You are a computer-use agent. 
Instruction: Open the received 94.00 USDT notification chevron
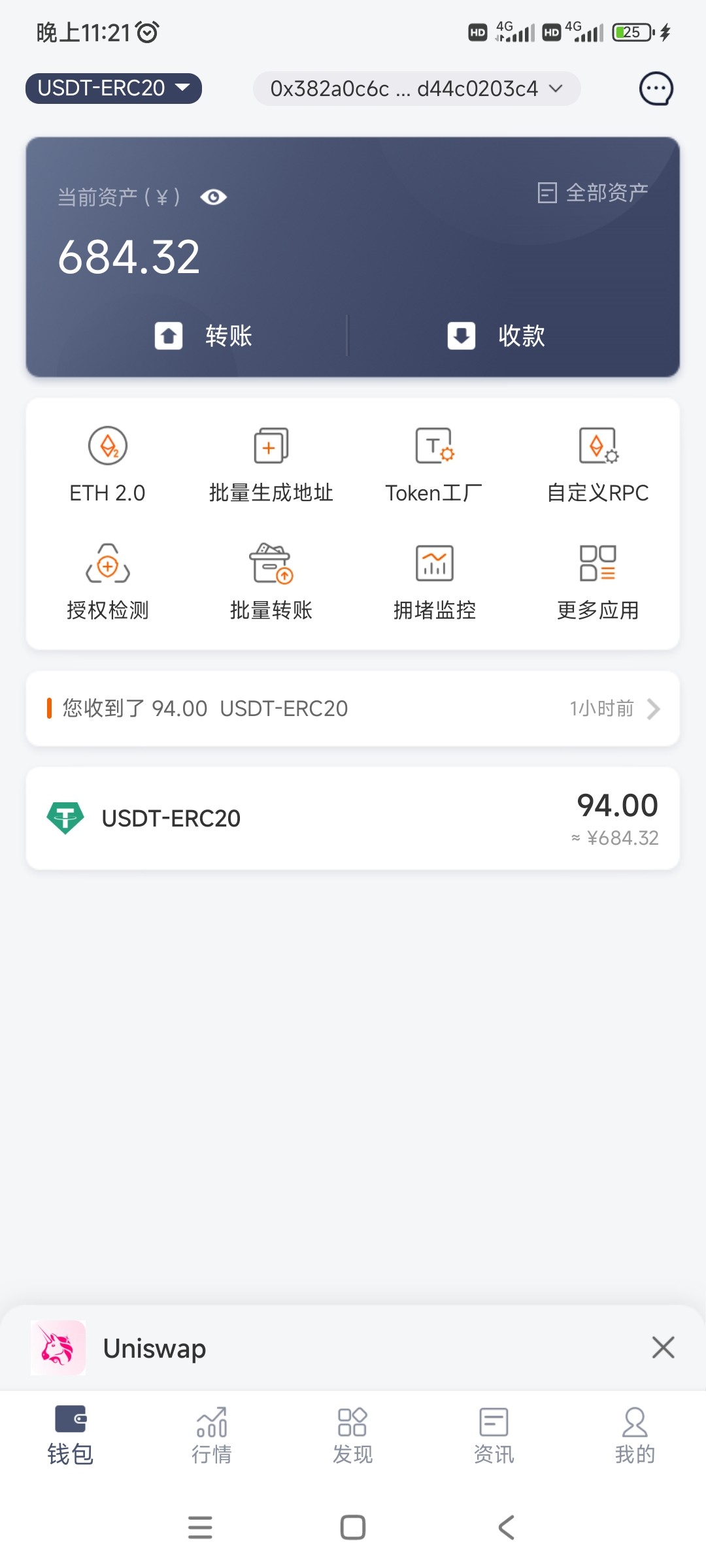[x=653, y=709]
